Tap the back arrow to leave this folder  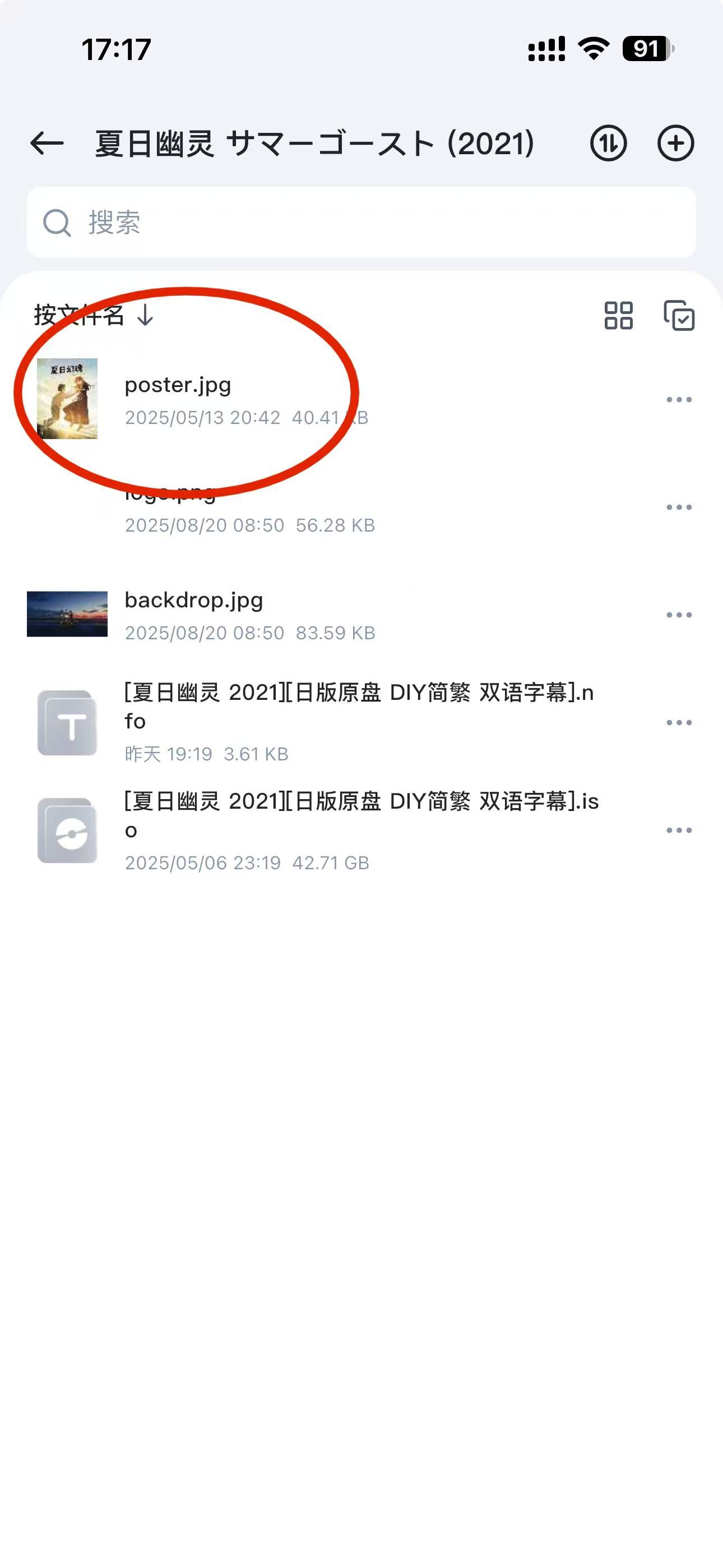(x=47, y=144)
